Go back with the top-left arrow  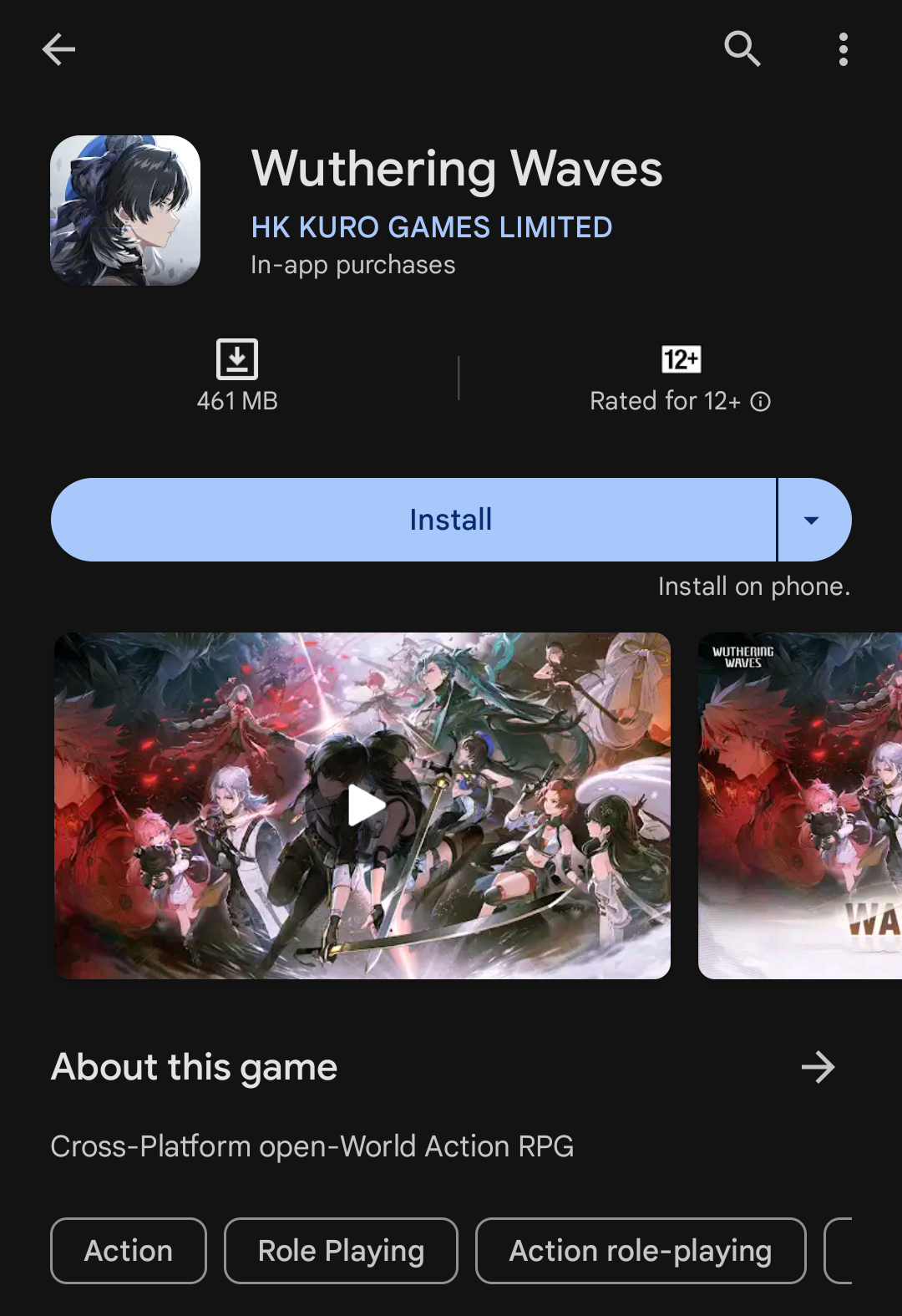click(58, 49)
